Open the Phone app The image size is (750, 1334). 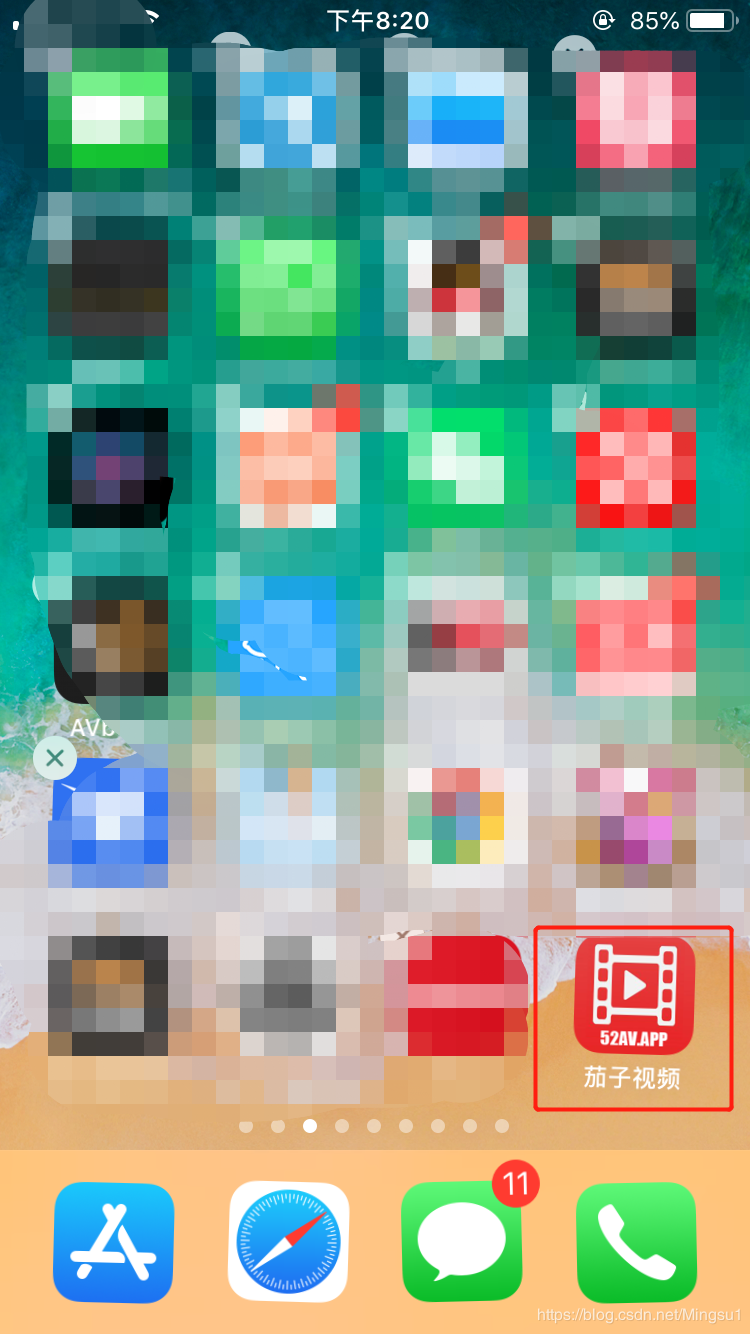click(x=636, y=1241)
